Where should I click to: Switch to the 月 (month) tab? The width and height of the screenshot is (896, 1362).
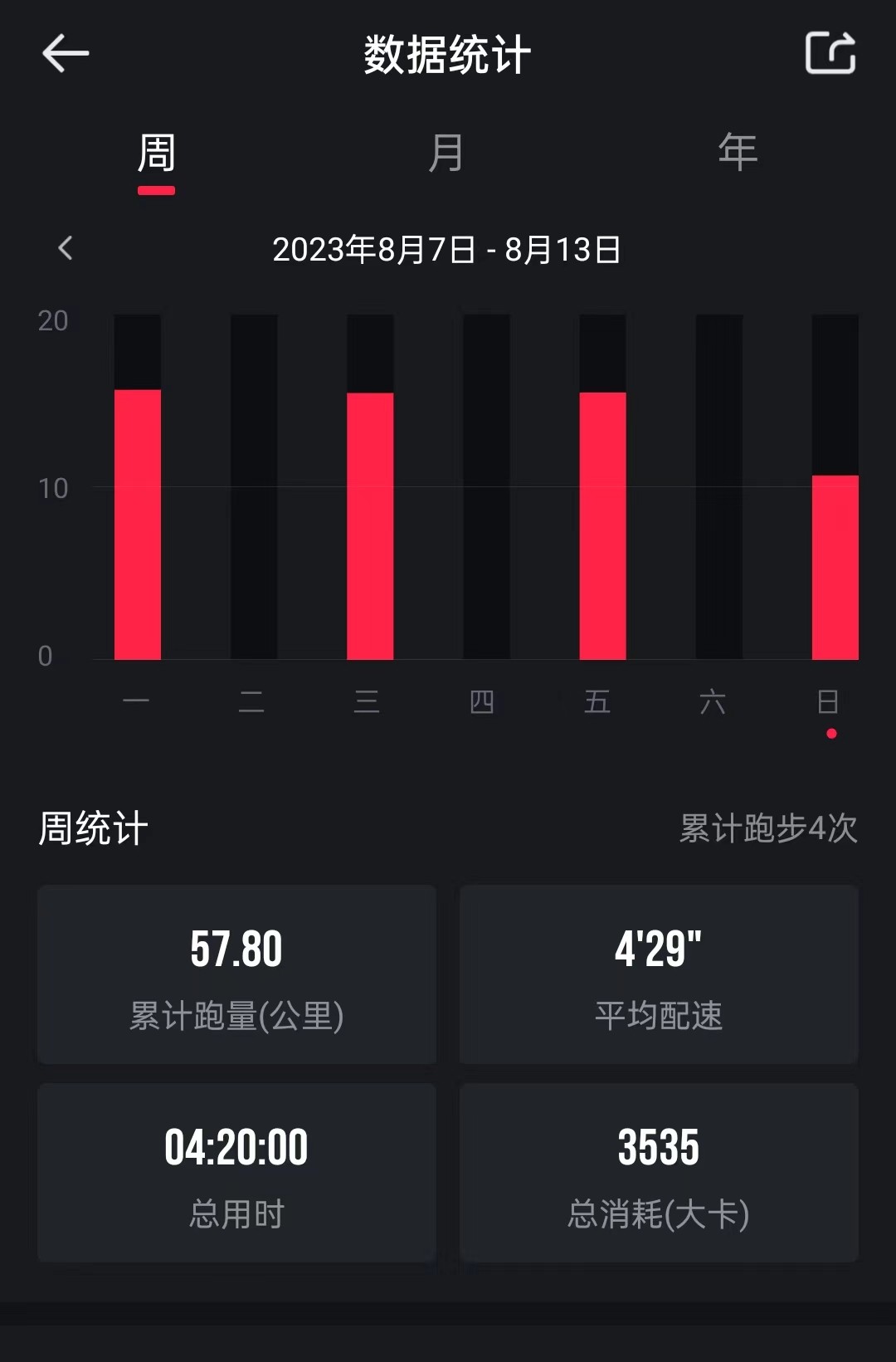[446, 154]
